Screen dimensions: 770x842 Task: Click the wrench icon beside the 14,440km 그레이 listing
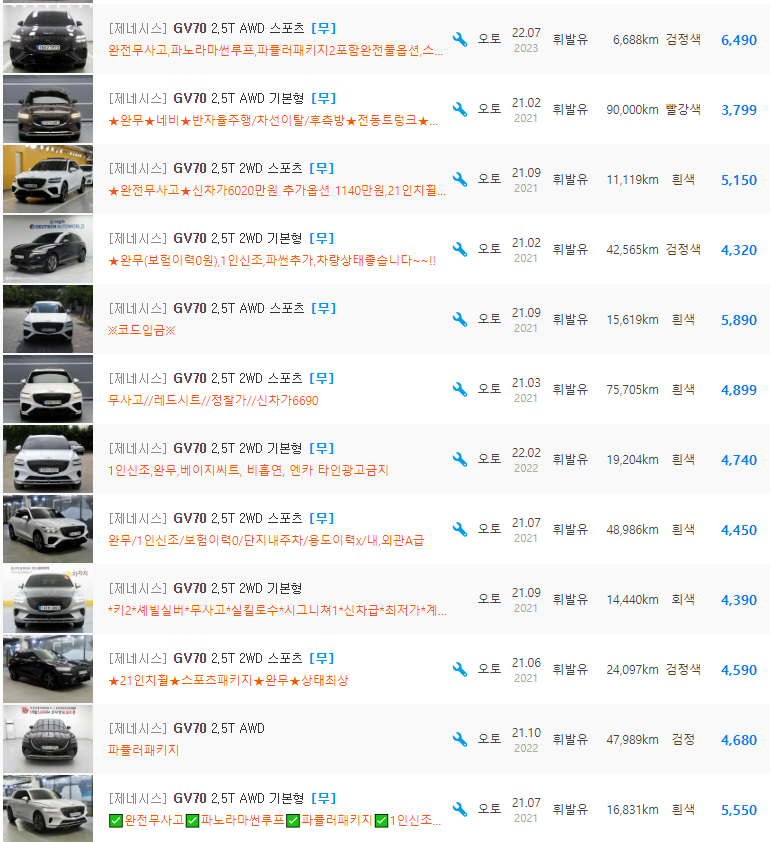459,598
